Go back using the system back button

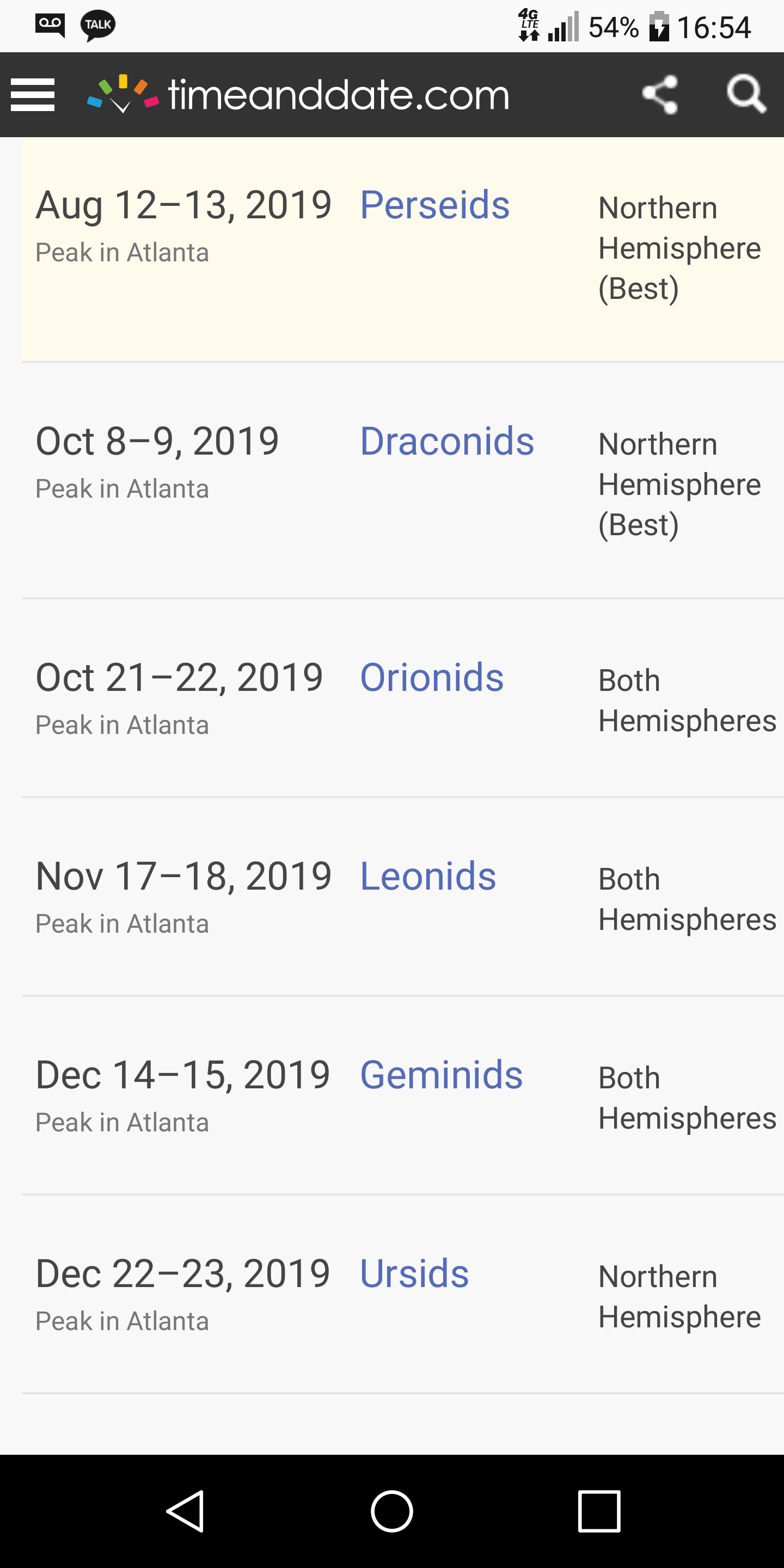coord(185,1511)
